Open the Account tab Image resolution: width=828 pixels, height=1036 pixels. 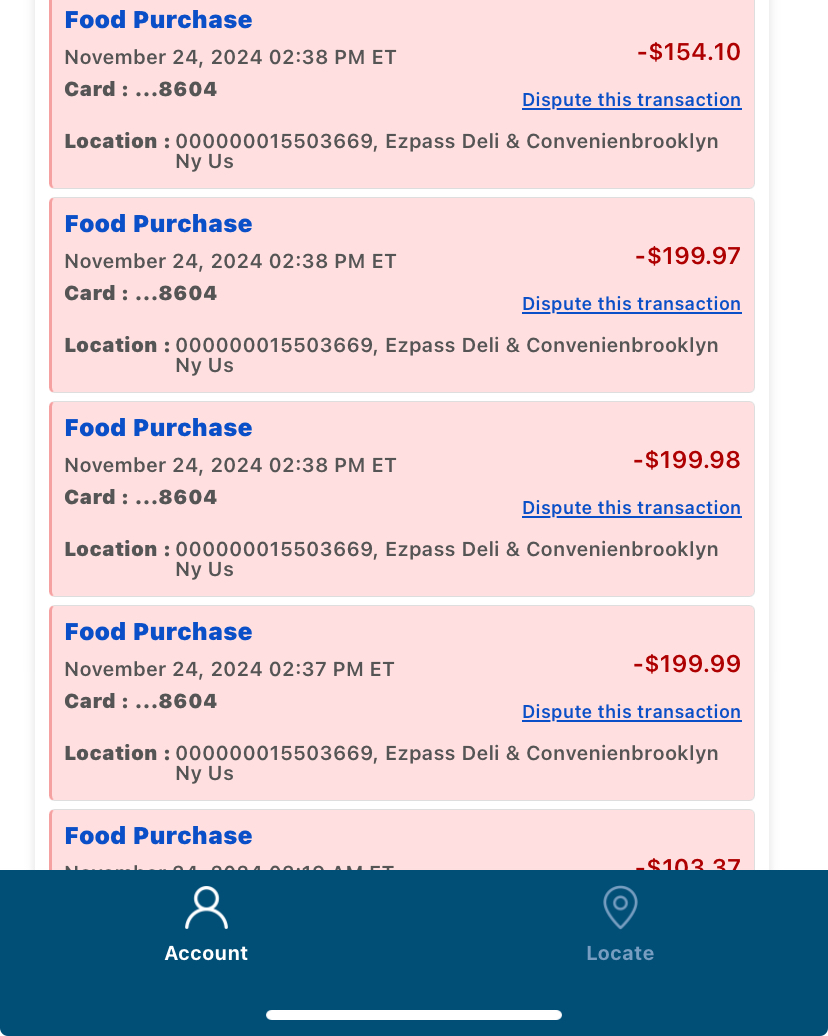pos(206,926)
